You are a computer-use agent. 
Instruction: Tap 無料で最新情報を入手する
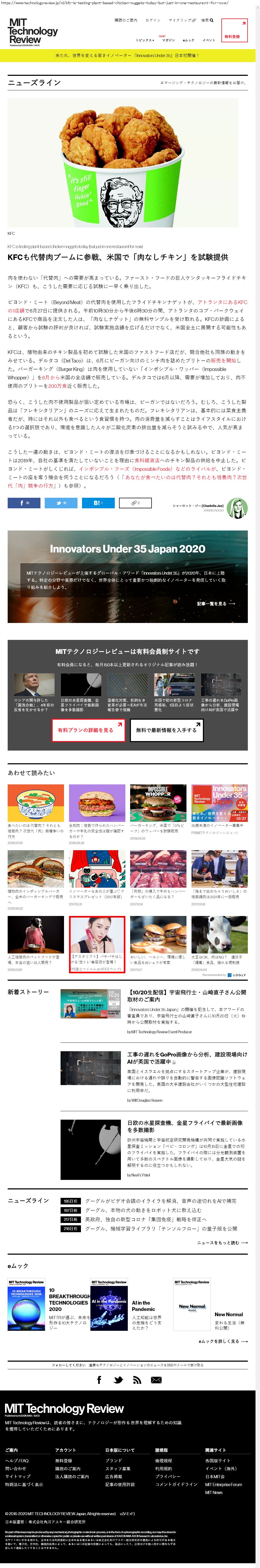tap(166, 730)
